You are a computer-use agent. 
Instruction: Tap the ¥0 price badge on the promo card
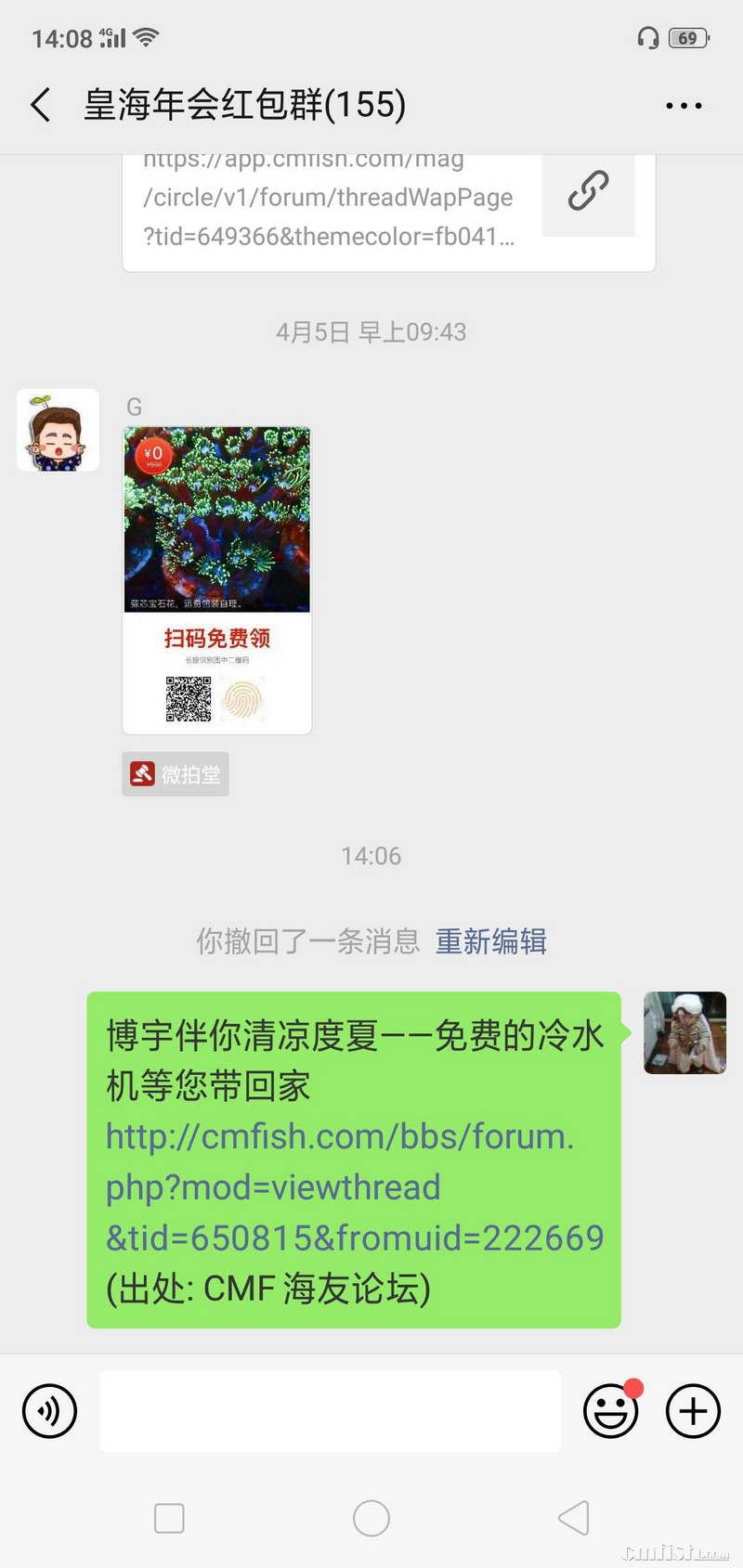[x=151, y=454]
